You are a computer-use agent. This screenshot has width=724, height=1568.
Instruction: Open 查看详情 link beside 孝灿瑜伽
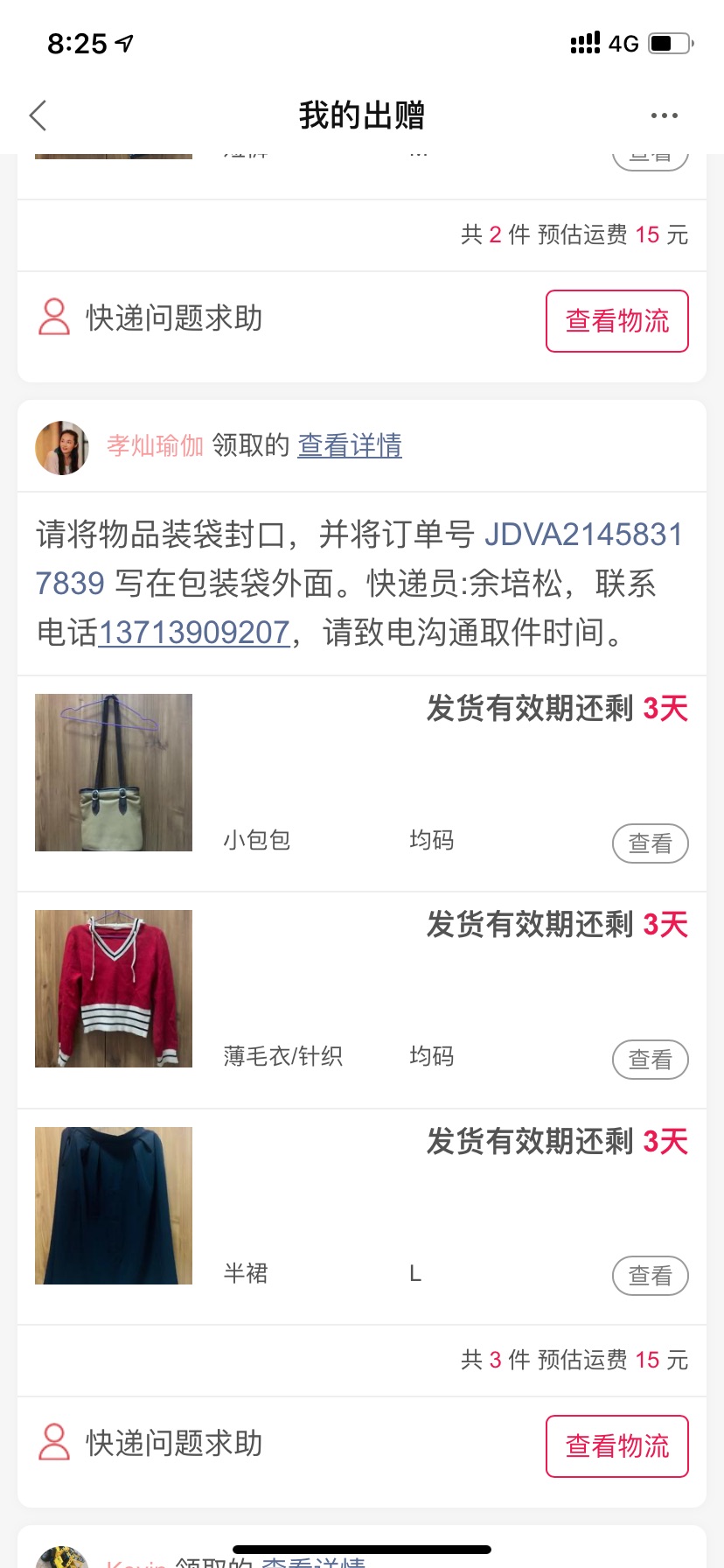(350, 445)
